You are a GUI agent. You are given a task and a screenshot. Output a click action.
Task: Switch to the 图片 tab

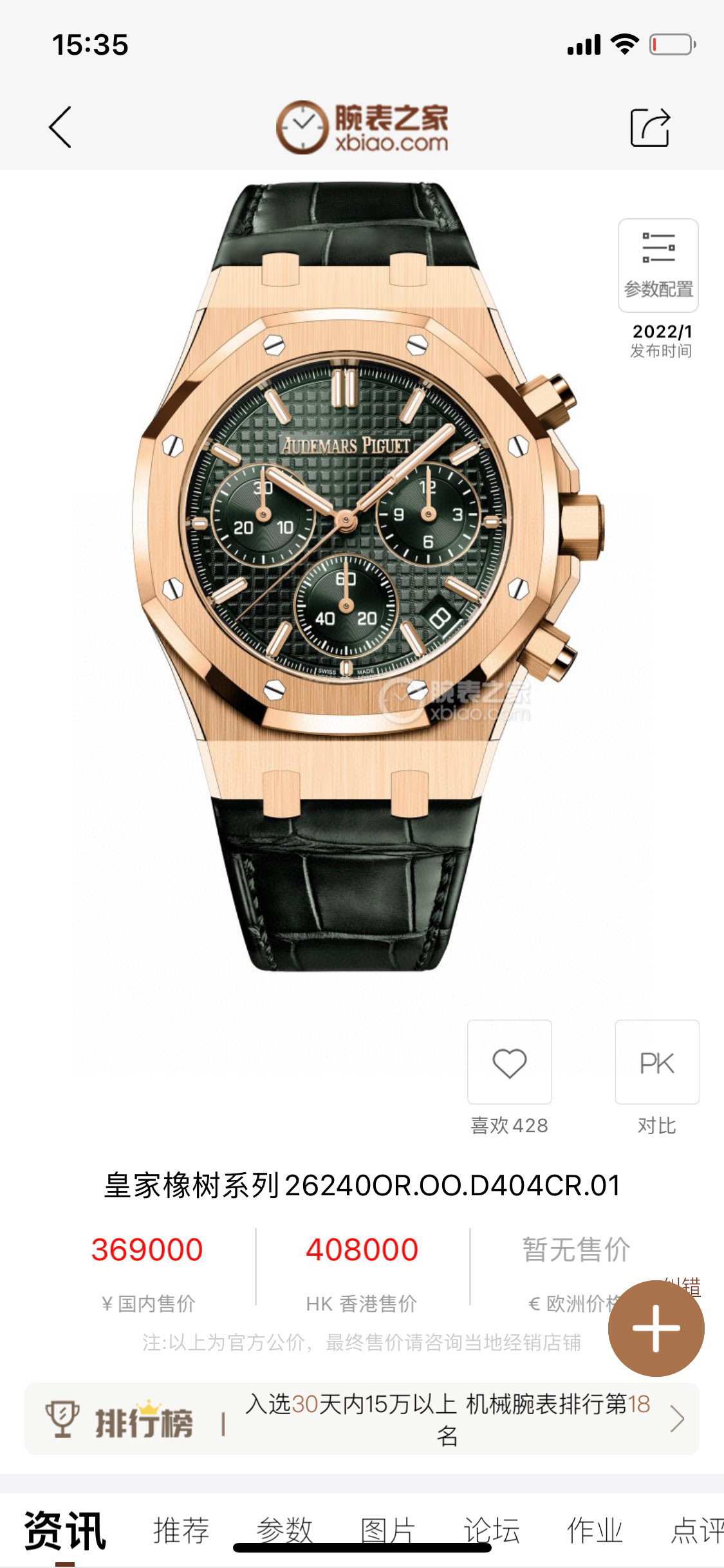[387, 1529]
